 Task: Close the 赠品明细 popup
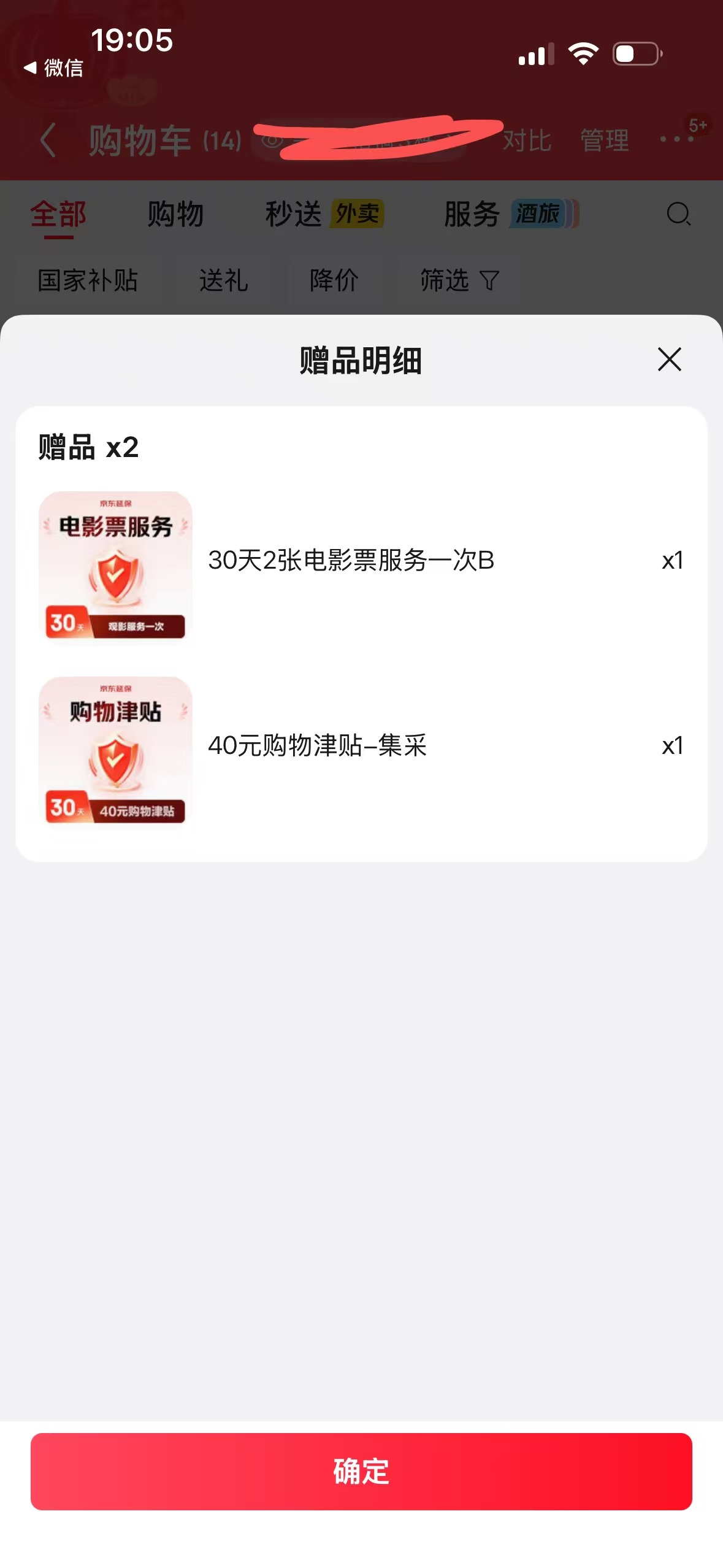pyautogui.click(x=668, y=360)
